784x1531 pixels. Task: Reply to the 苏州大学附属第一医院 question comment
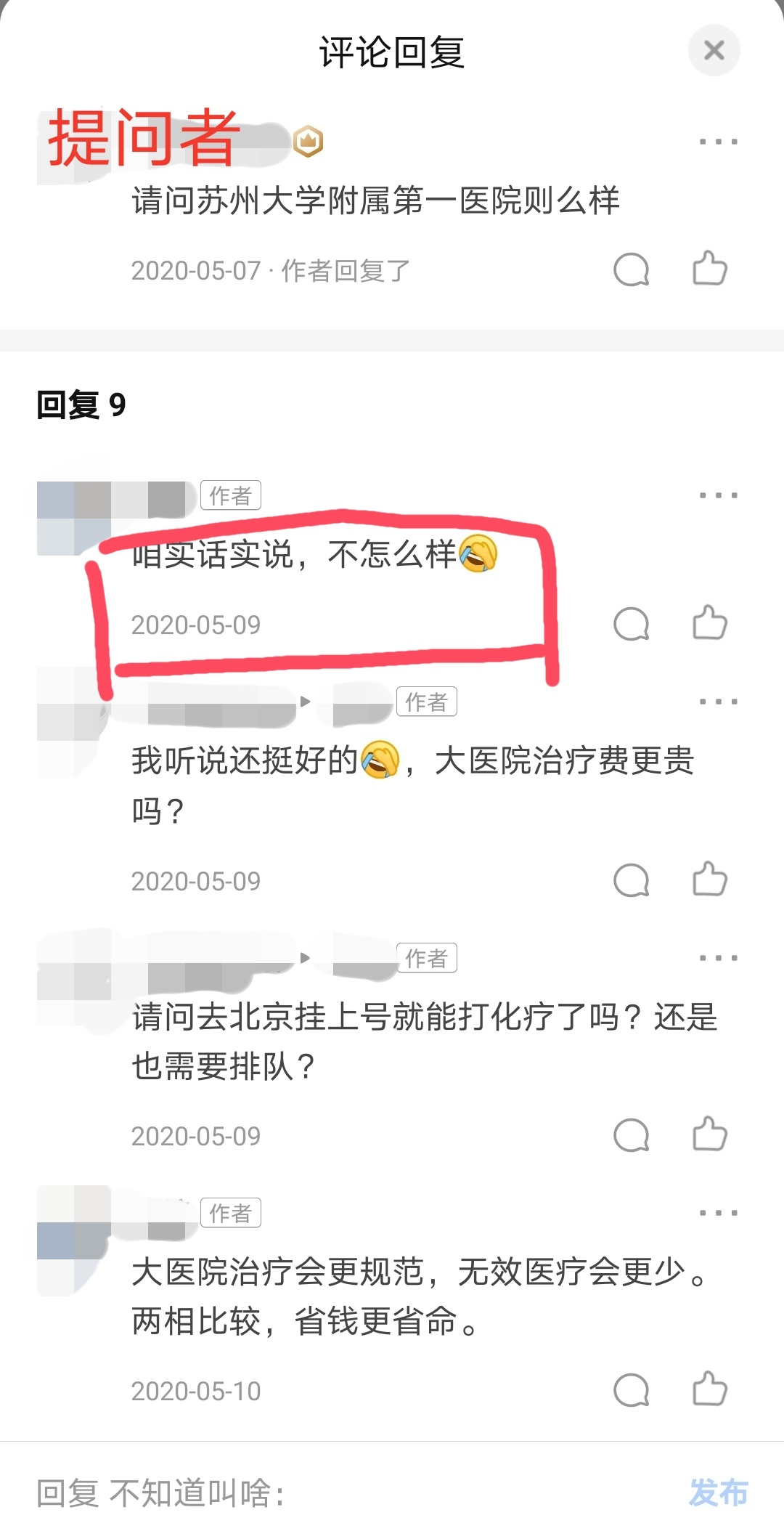pyautogui.click(x=631, y=270)
